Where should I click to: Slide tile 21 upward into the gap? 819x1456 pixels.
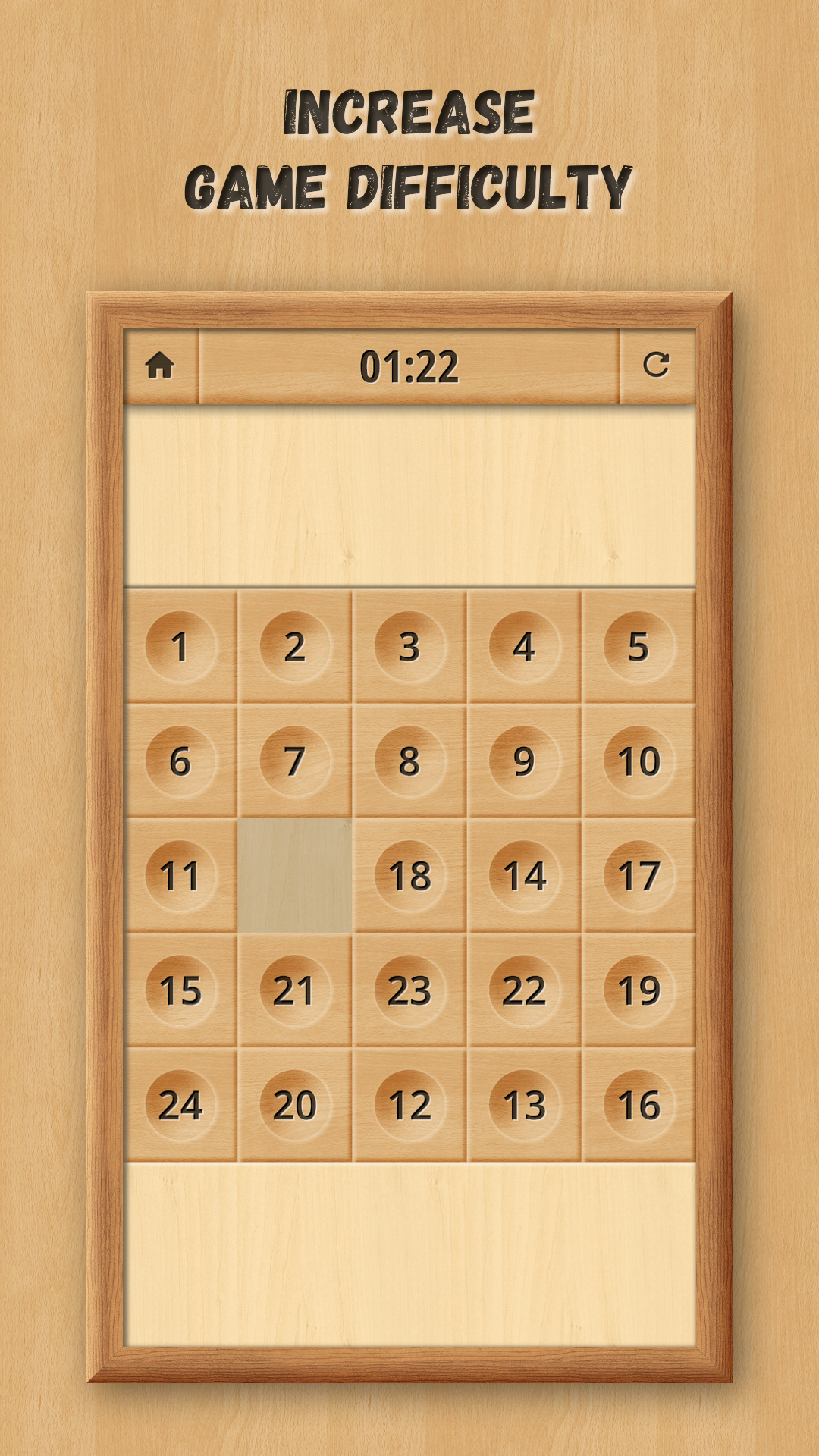coord(296,990)
